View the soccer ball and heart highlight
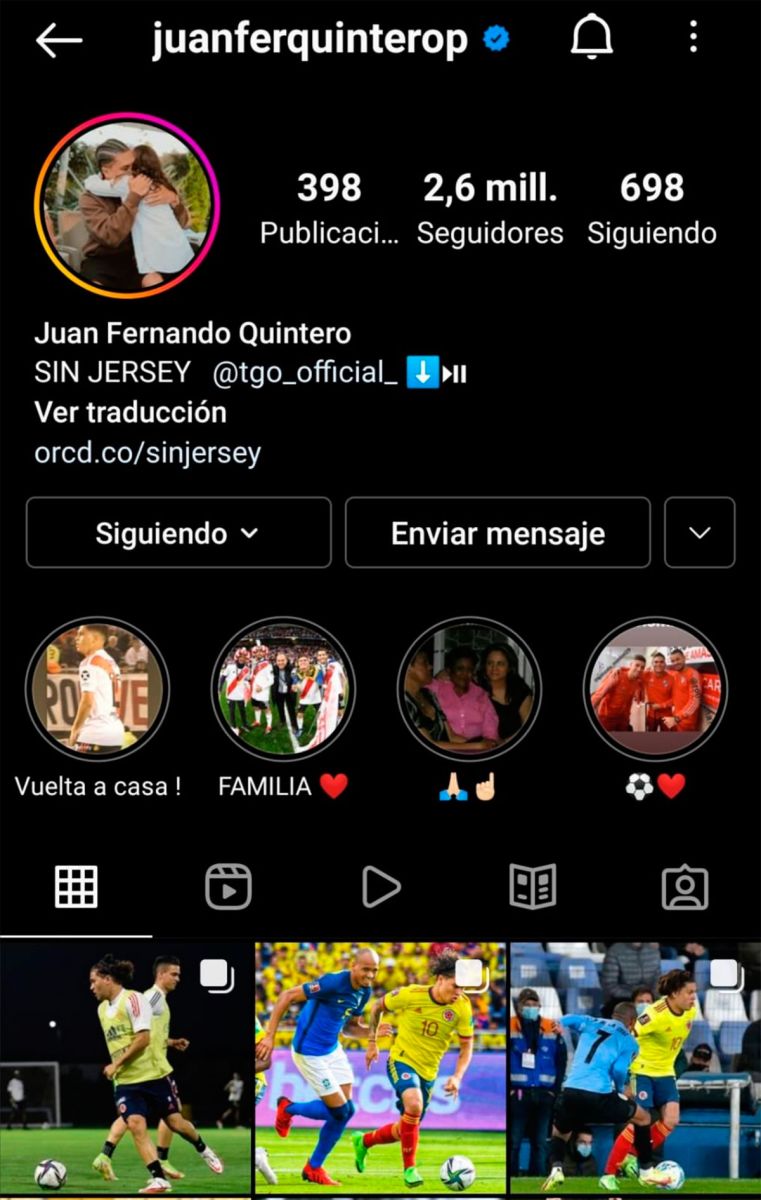The height and width of the screenshot is (1200, 761). pos(655,689)
